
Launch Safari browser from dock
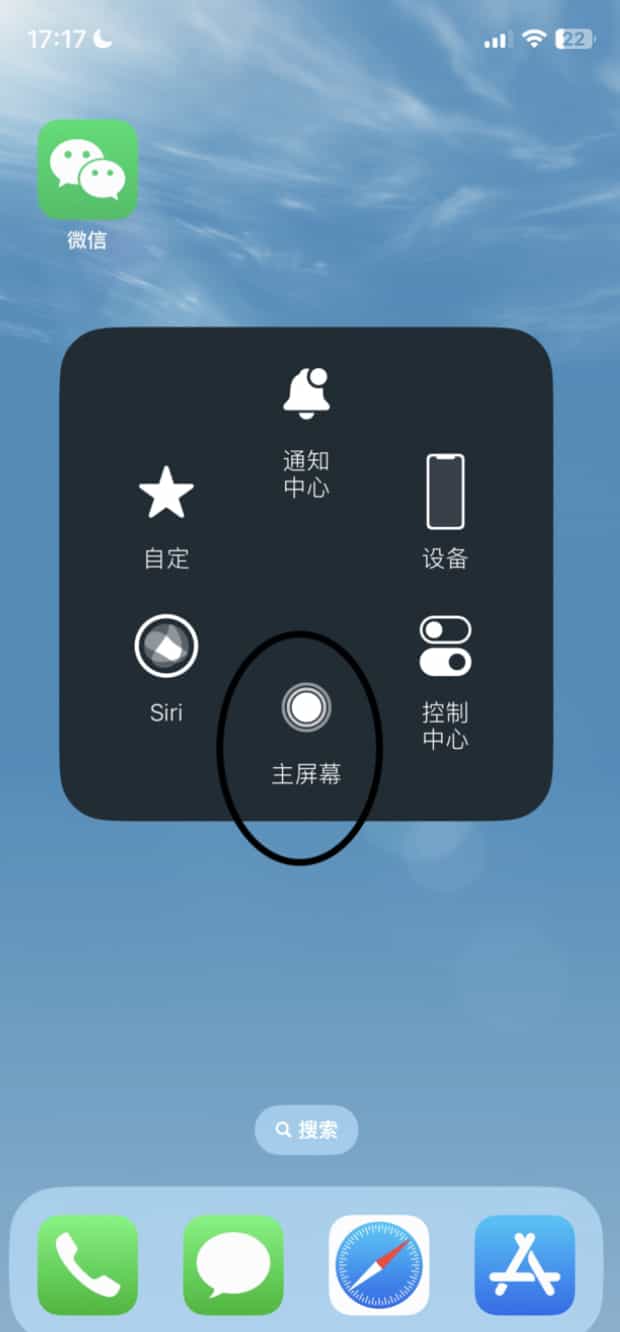[x=379, y=1264]
